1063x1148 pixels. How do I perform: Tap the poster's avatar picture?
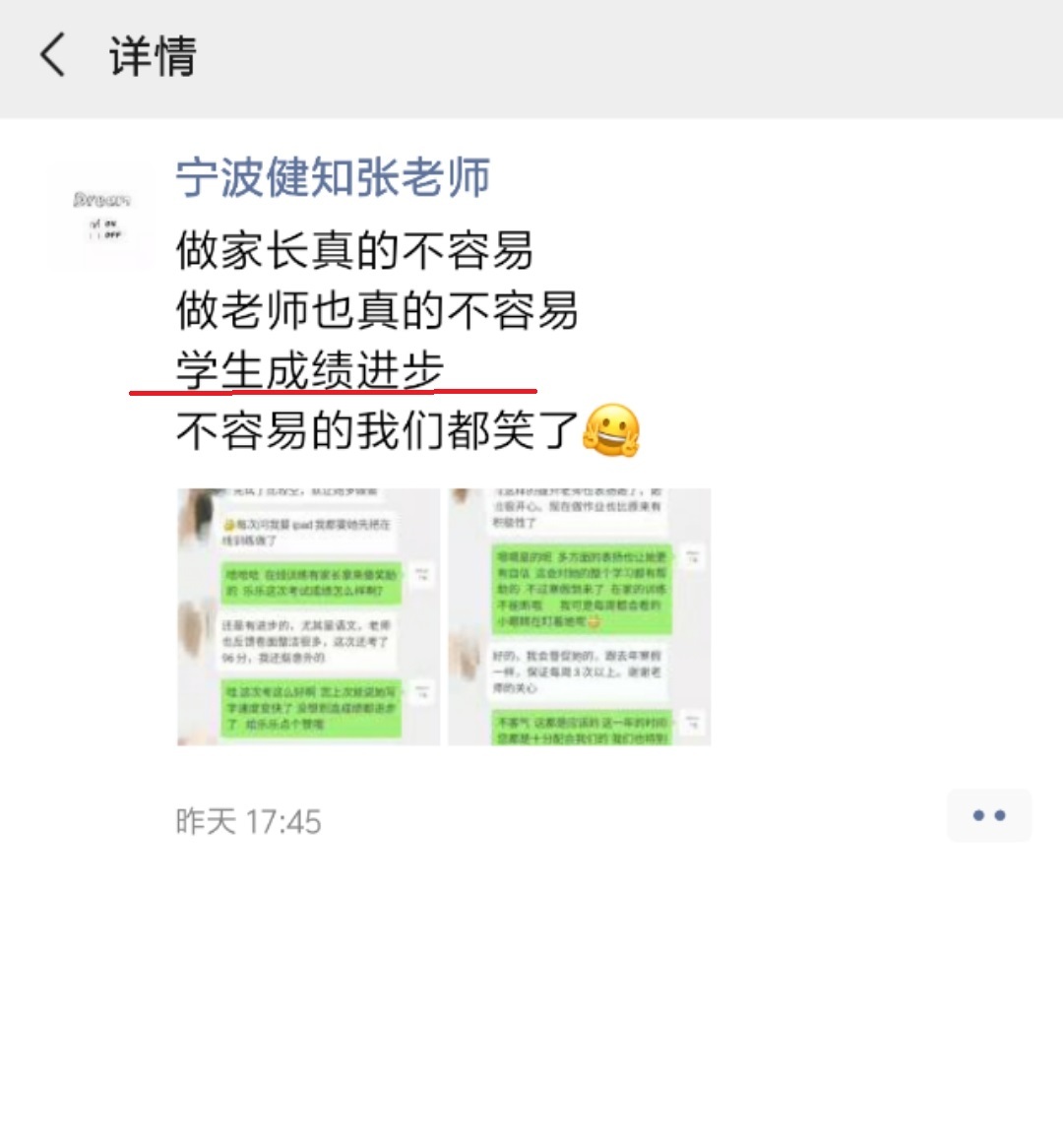(x=101, y=216)
